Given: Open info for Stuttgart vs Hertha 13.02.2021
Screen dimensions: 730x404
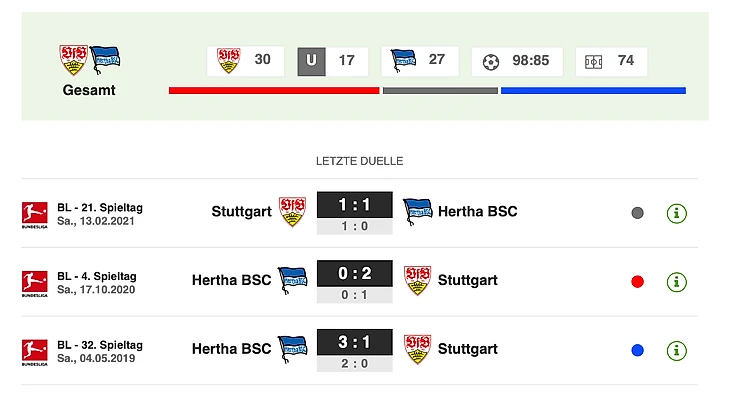Looking at the screenshot, I should pos(677,213).
